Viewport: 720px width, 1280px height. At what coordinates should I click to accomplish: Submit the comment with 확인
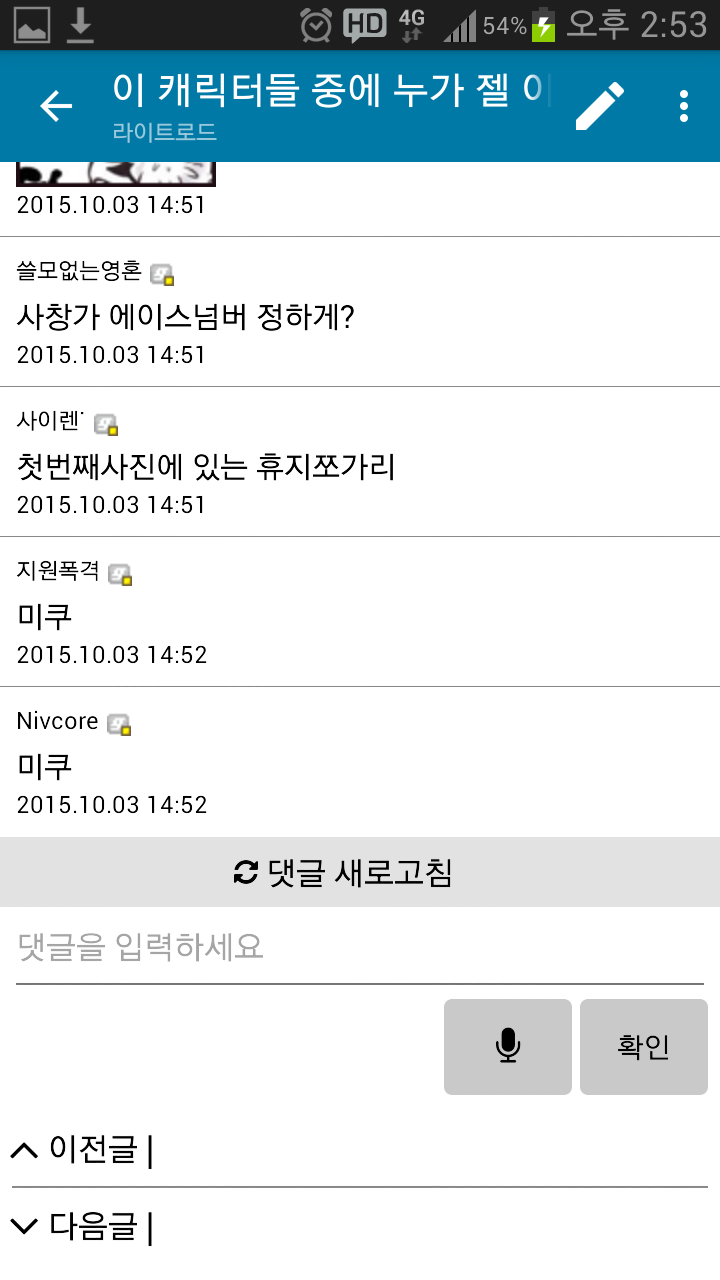[x=643, y=1046]
